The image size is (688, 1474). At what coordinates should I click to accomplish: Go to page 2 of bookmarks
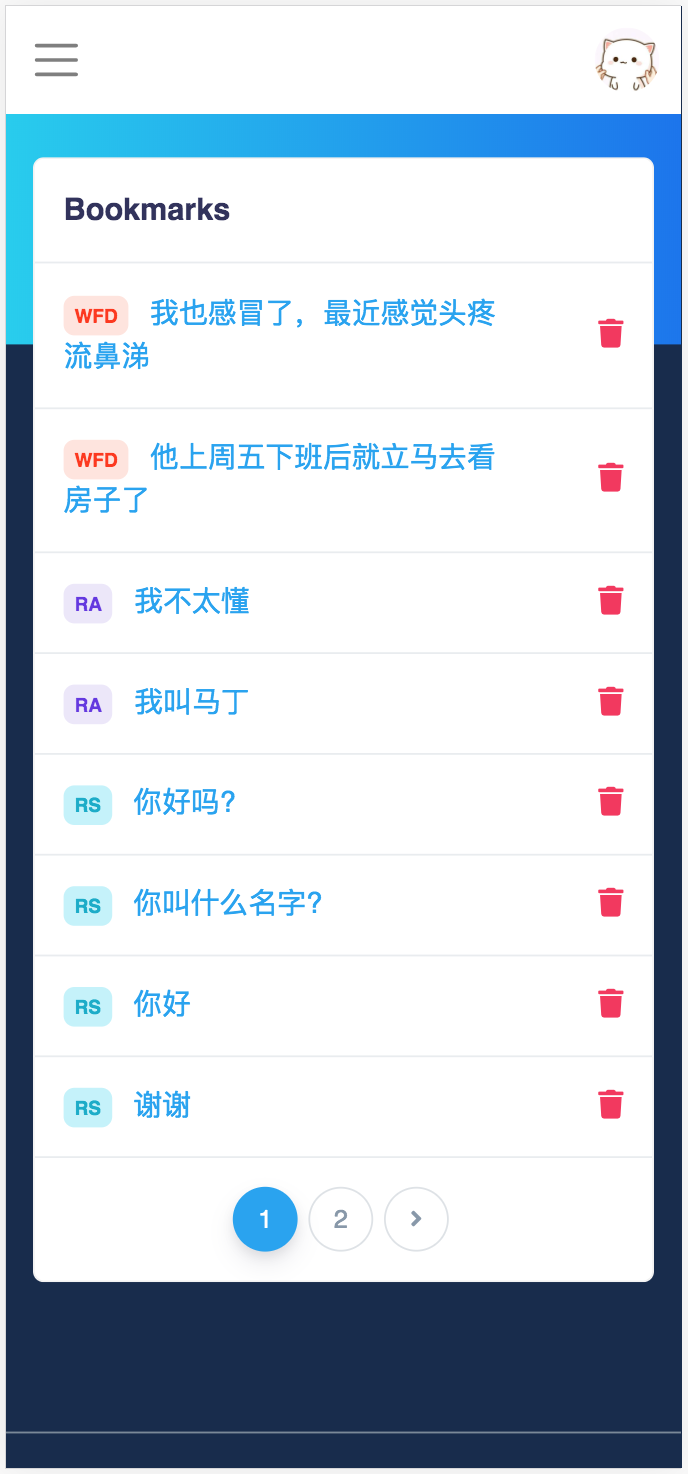point(341,1219)
